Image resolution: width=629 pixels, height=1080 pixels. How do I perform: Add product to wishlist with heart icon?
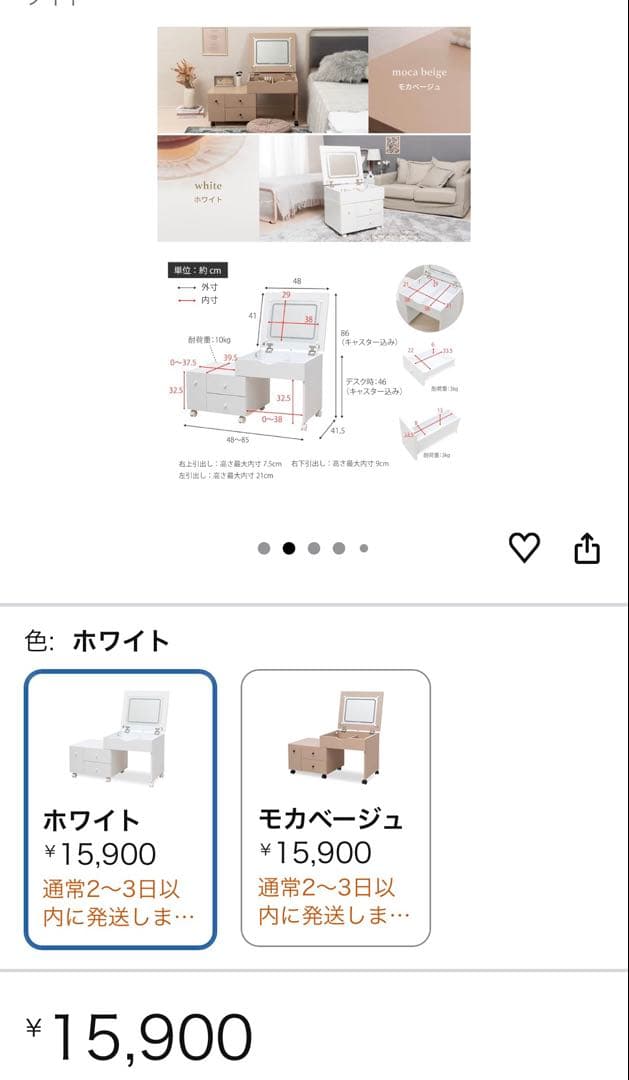[524, 547]
